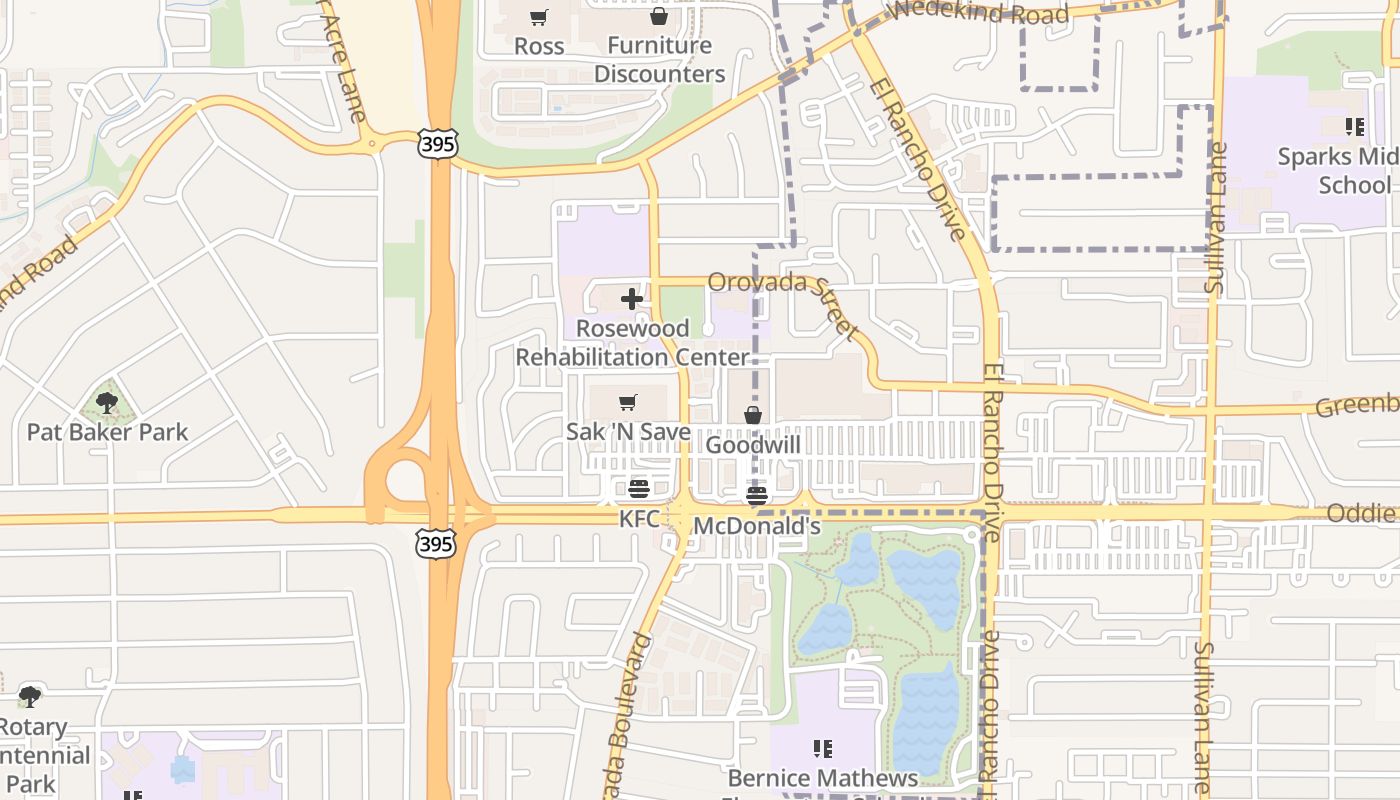Tap the Furniture Discounters shop pin
The width and height of the screenshot is (1400, 800).
[x=659, y=17]
